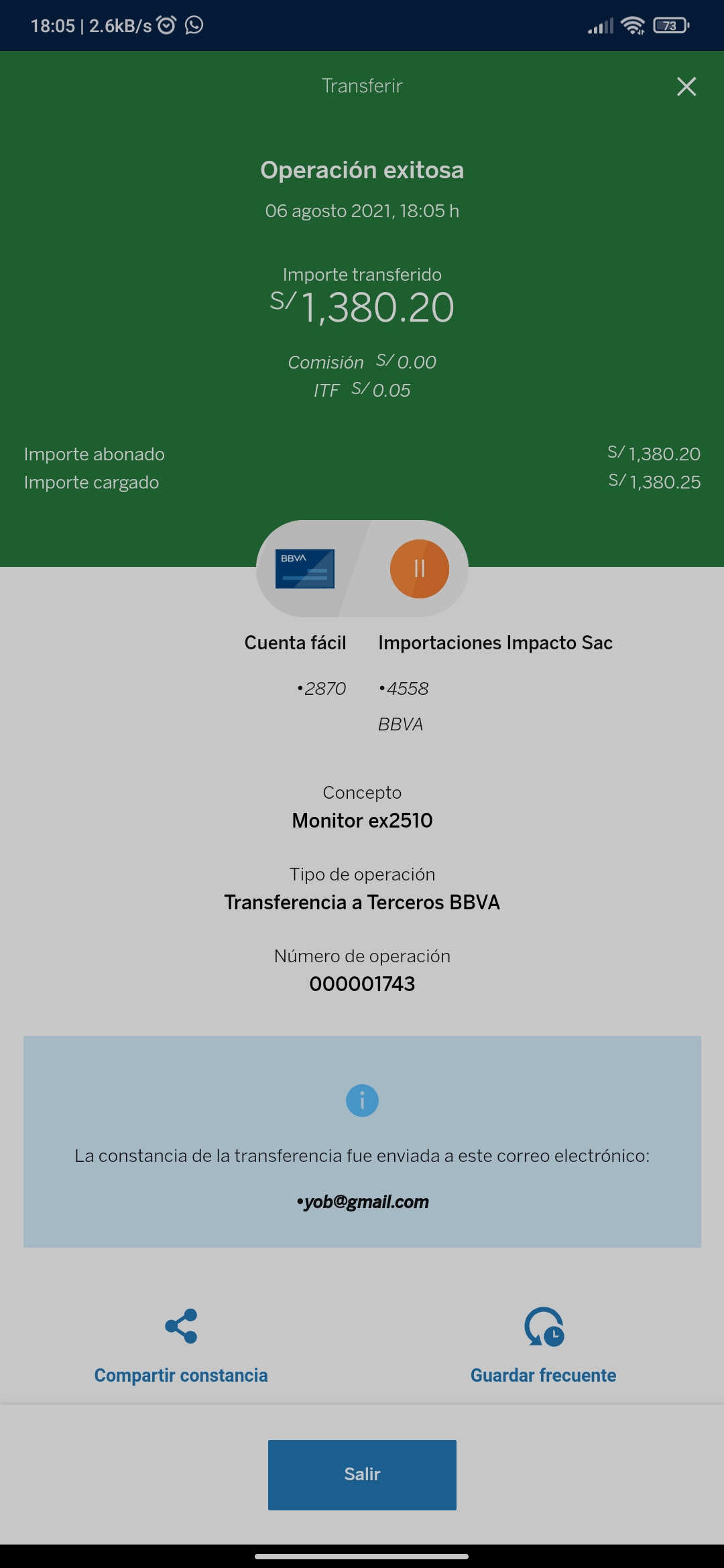The image size is (724, 1568).
Task: Close the Transferir confirmation screen
Action: (x=686, y=86)
